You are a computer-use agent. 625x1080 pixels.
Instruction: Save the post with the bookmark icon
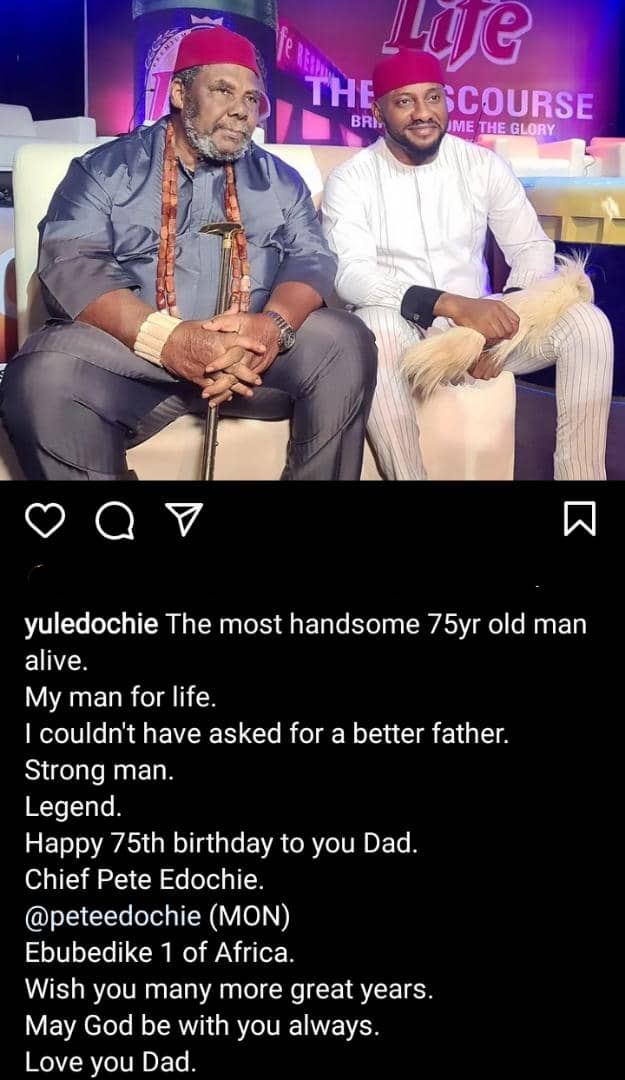click(580, 519)
